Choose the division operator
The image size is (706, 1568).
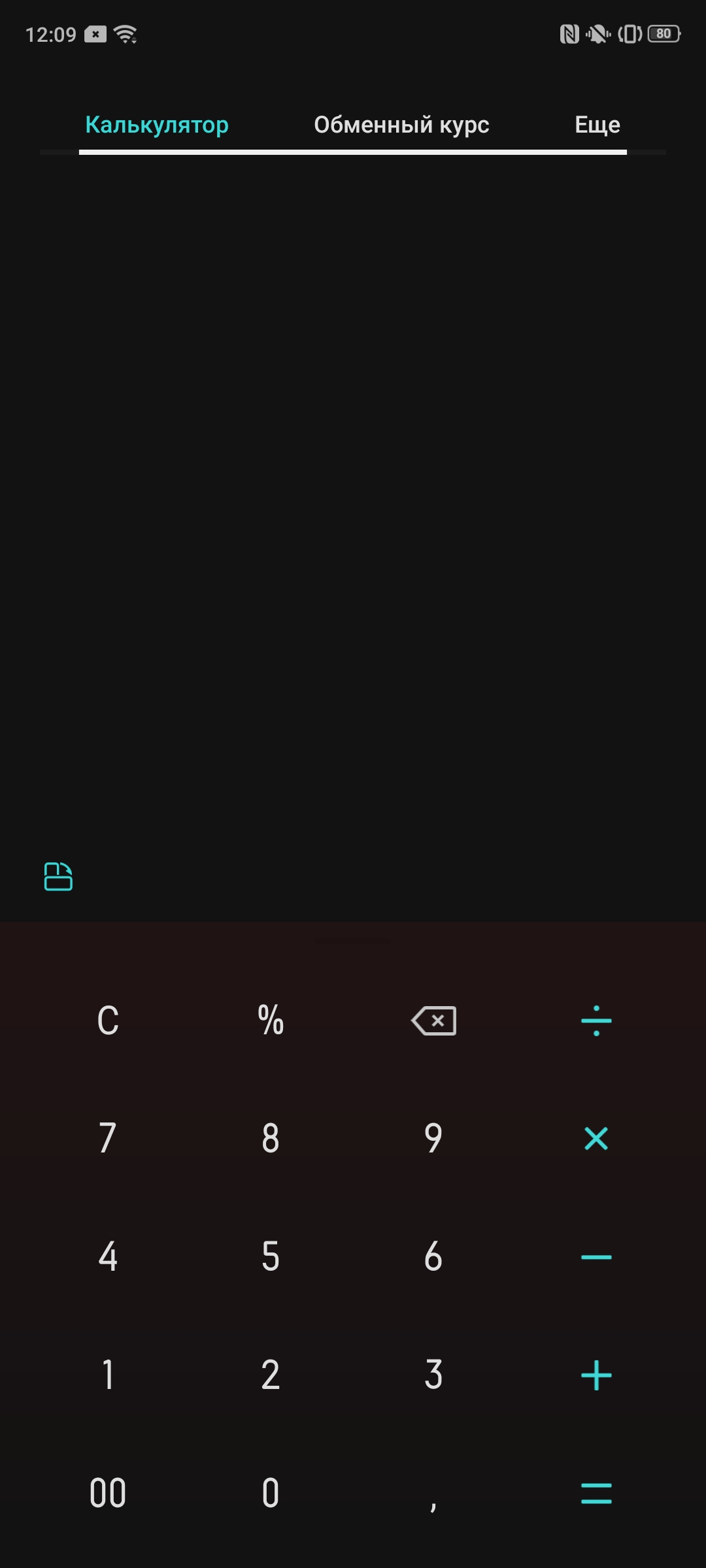(x=596, y=1021)
